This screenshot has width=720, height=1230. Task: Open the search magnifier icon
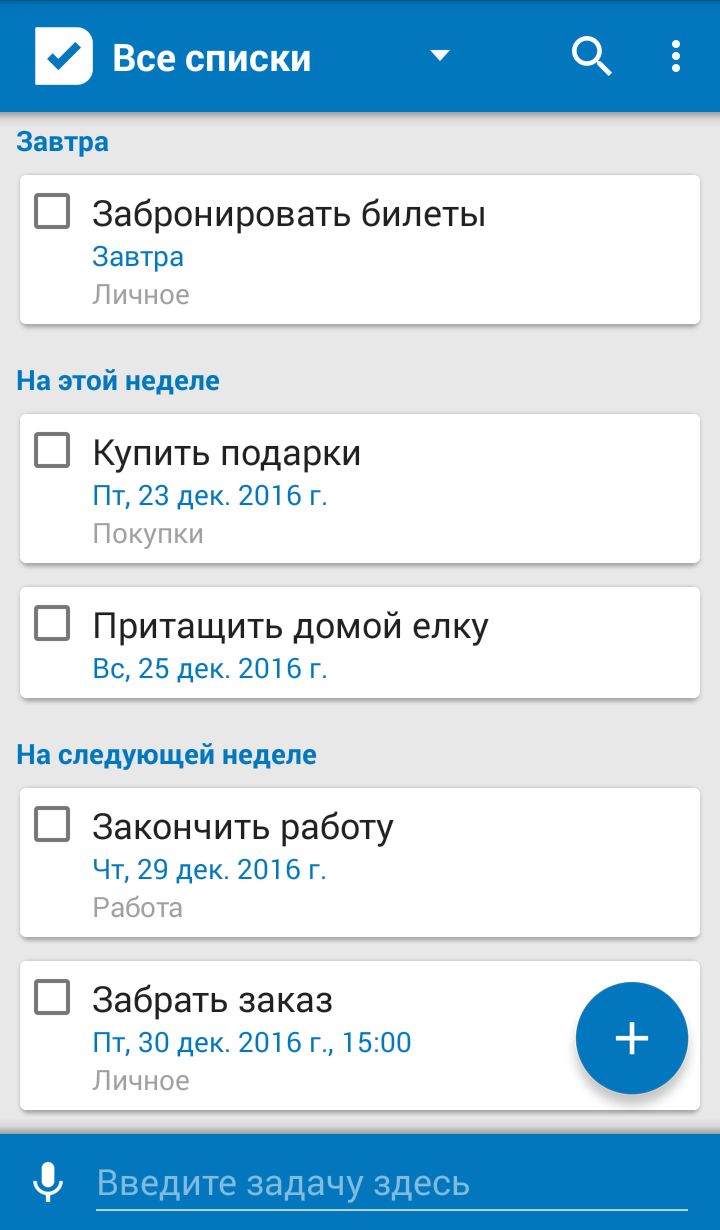591,57
